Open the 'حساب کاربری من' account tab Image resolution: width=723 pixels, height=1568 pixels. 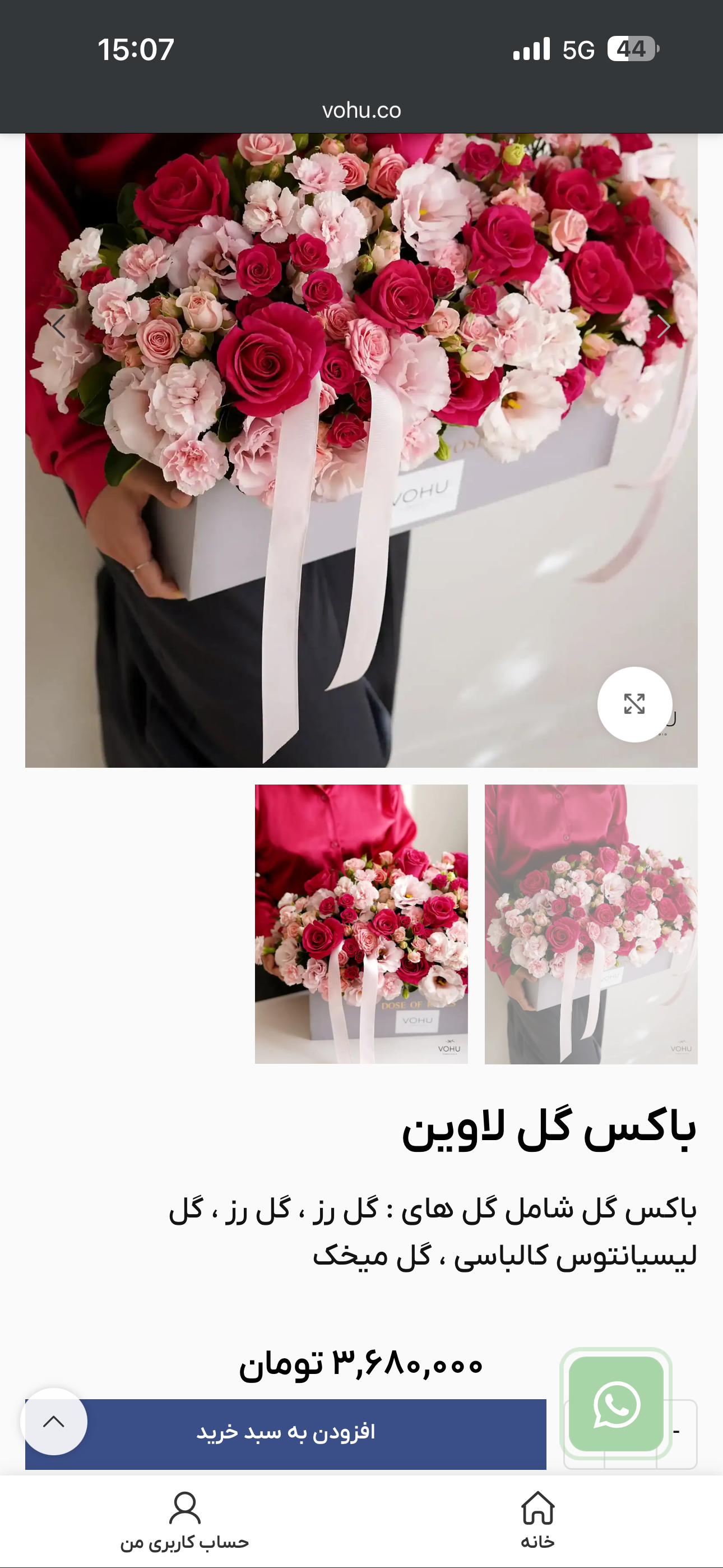pyautogui.click(x=184, y=1519)
